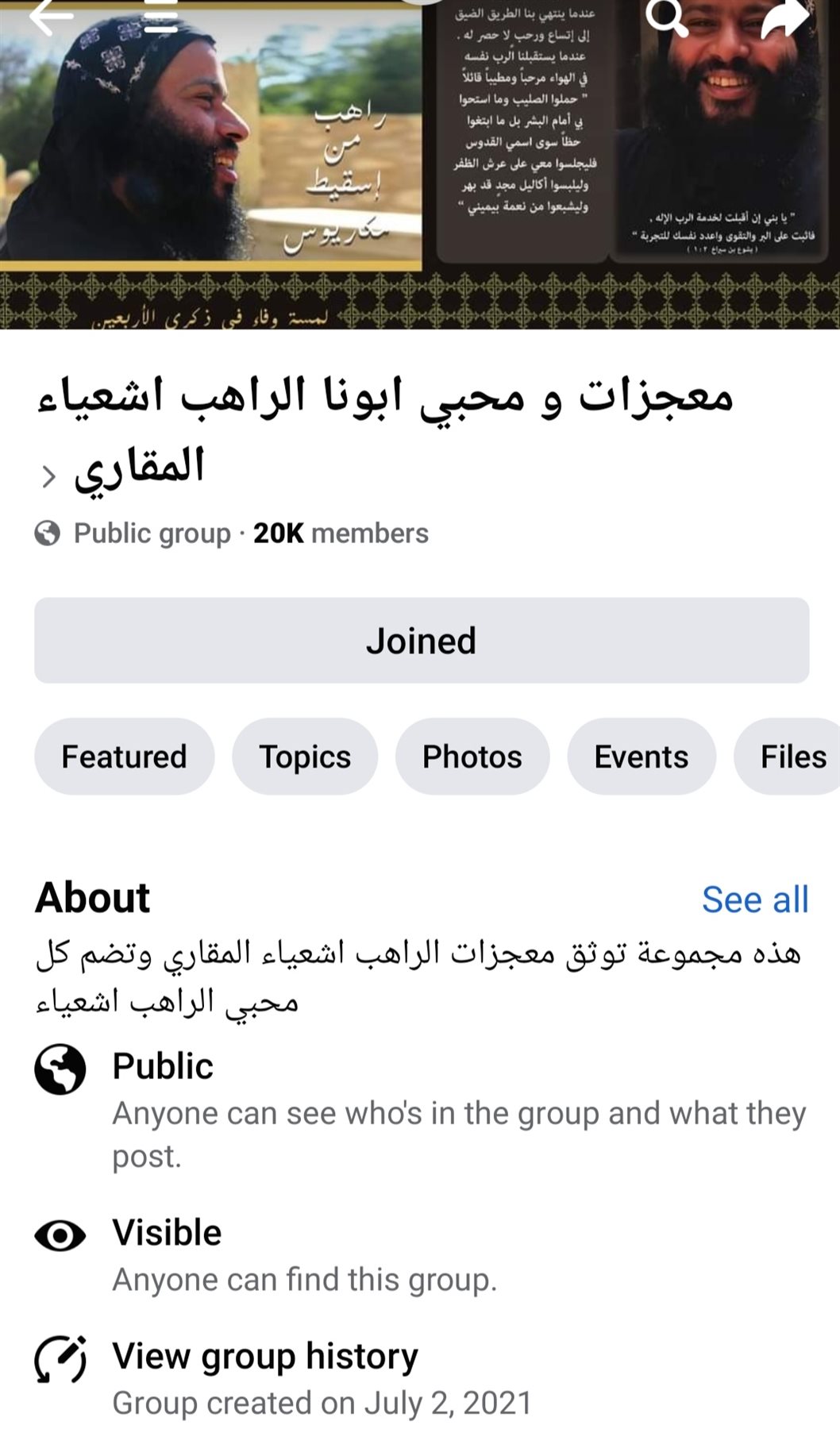
Task: Browse the group's Files
Action: (791, 757)
